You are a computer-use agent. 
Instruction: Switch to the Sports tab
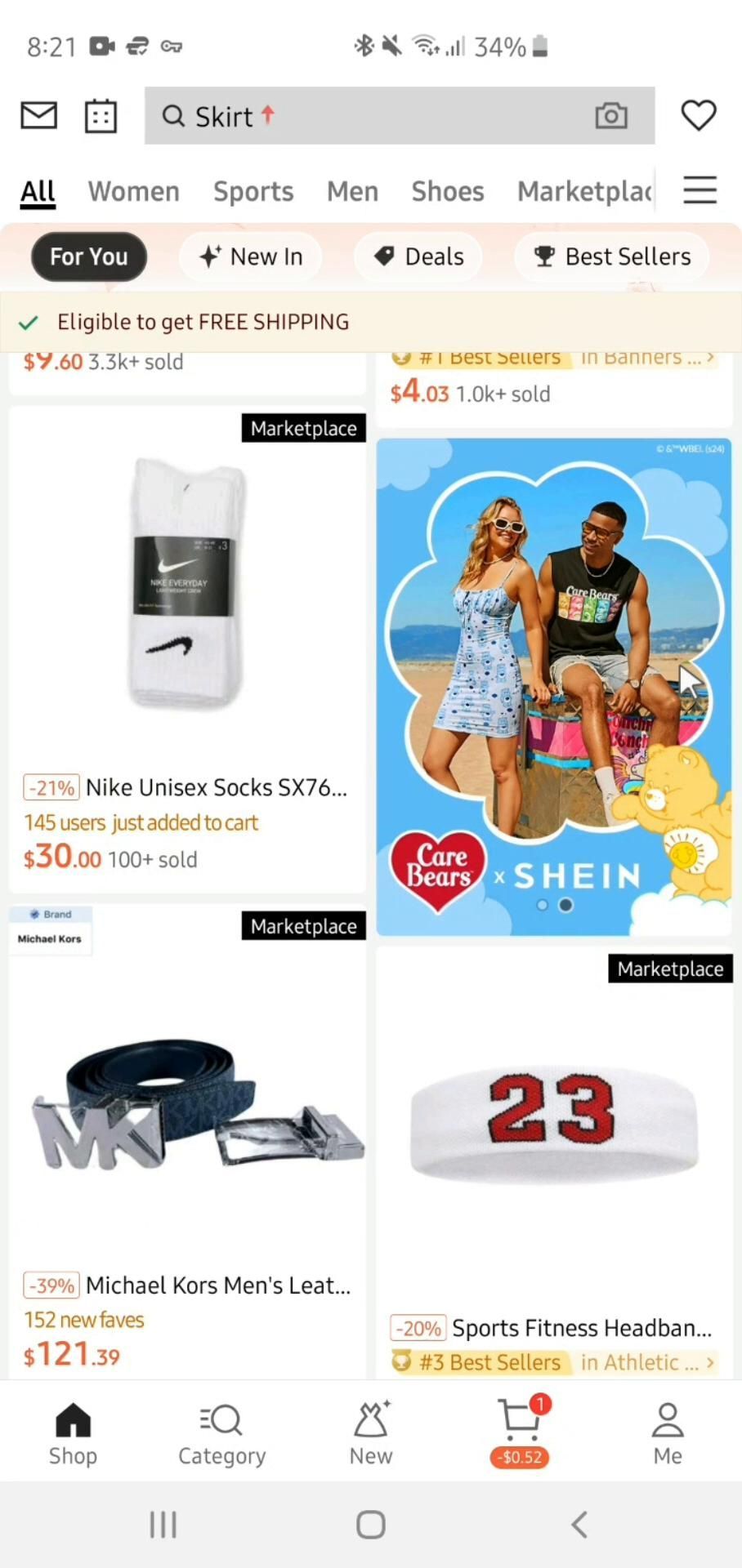(253, 191)
